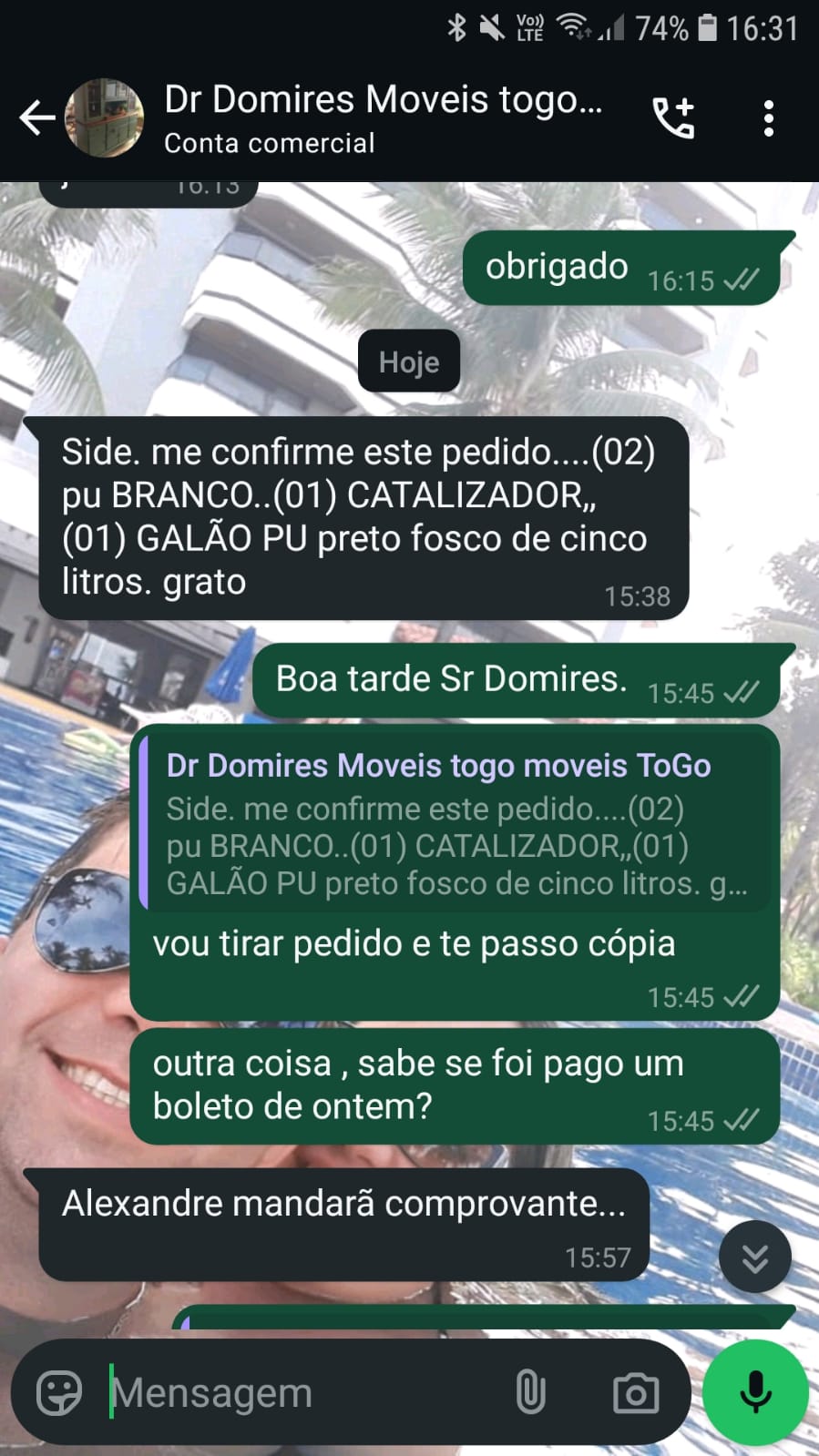The height and width of the screenshot is (1456, 819).
Task: Start a call with the add-call icon
Action: point(674,118)
